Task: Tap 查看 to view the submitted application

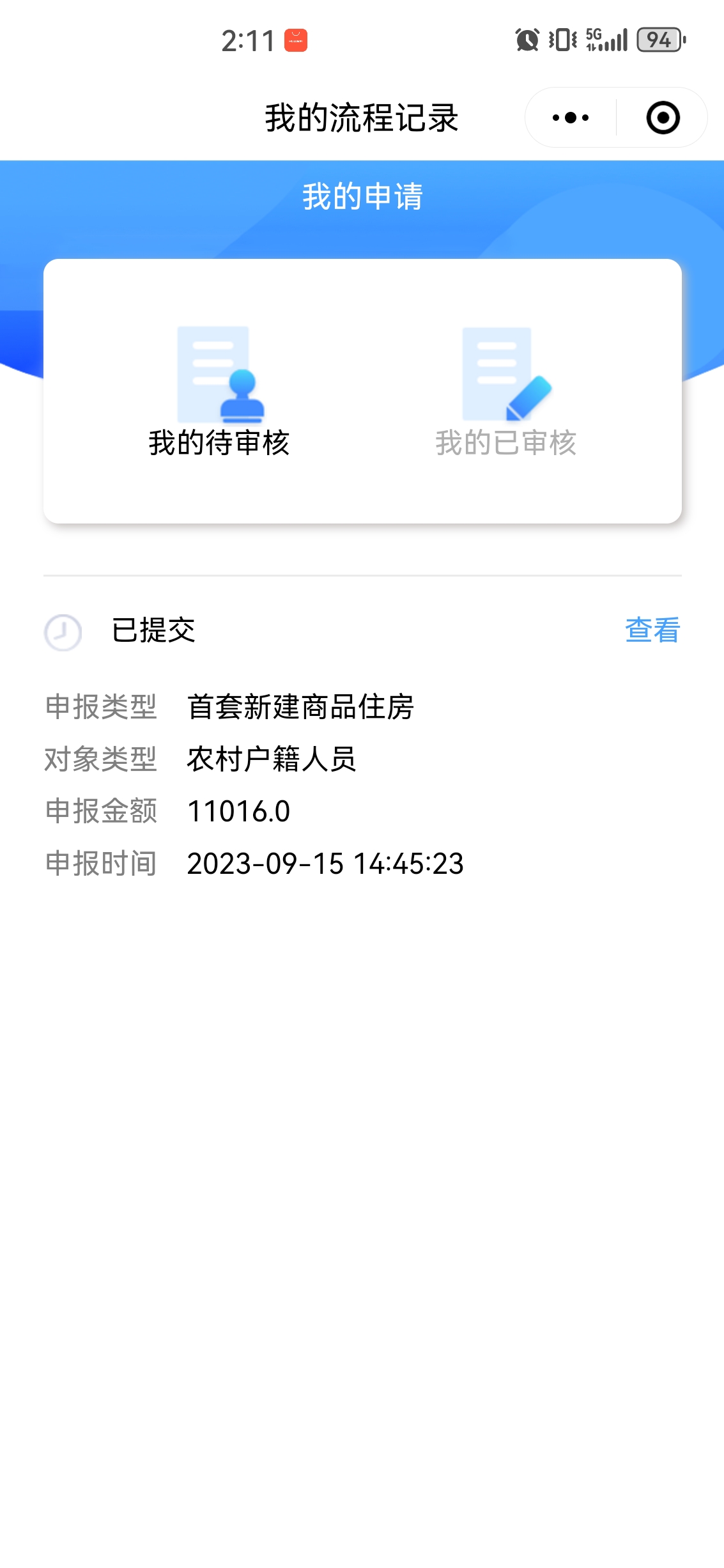Action: (x=652, y=630)
